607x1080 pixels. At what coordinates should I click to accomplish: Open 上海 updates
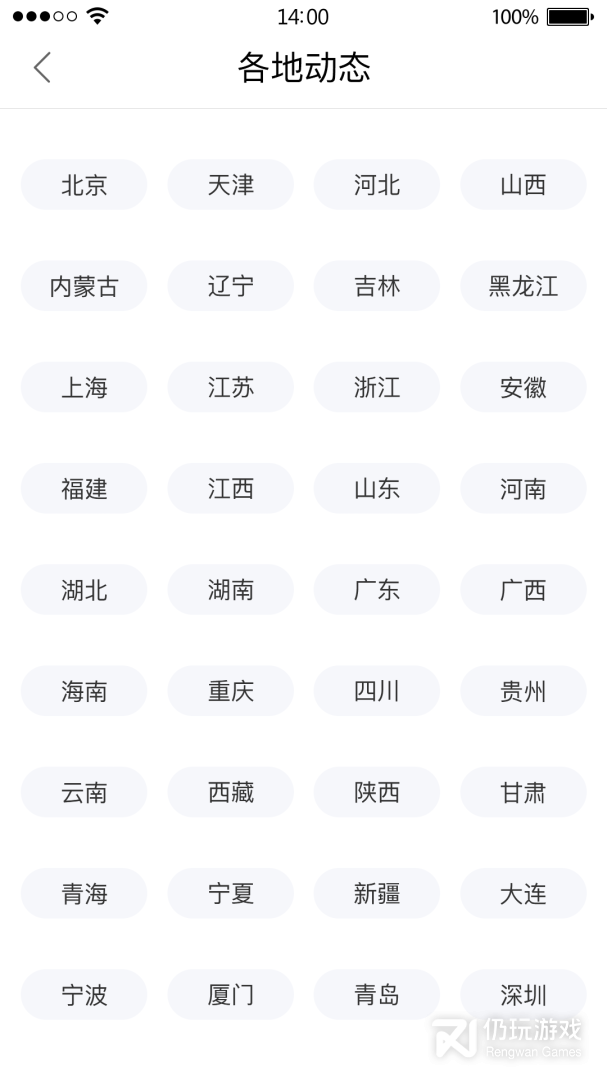84,387
